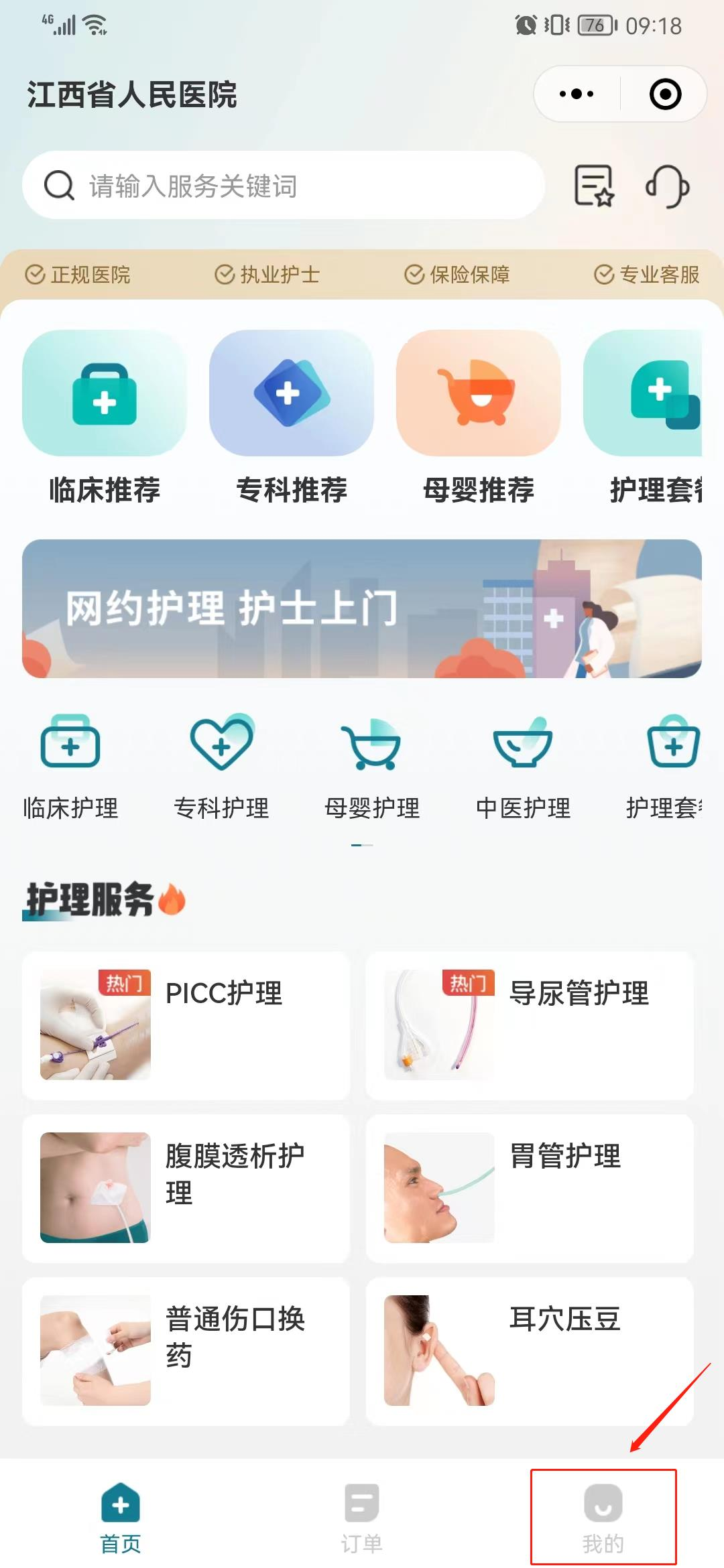The width and height of the screenshot is (724, 1568).
Task: Tap the favorites document icon beside search
Action: (x=593, y=186)
